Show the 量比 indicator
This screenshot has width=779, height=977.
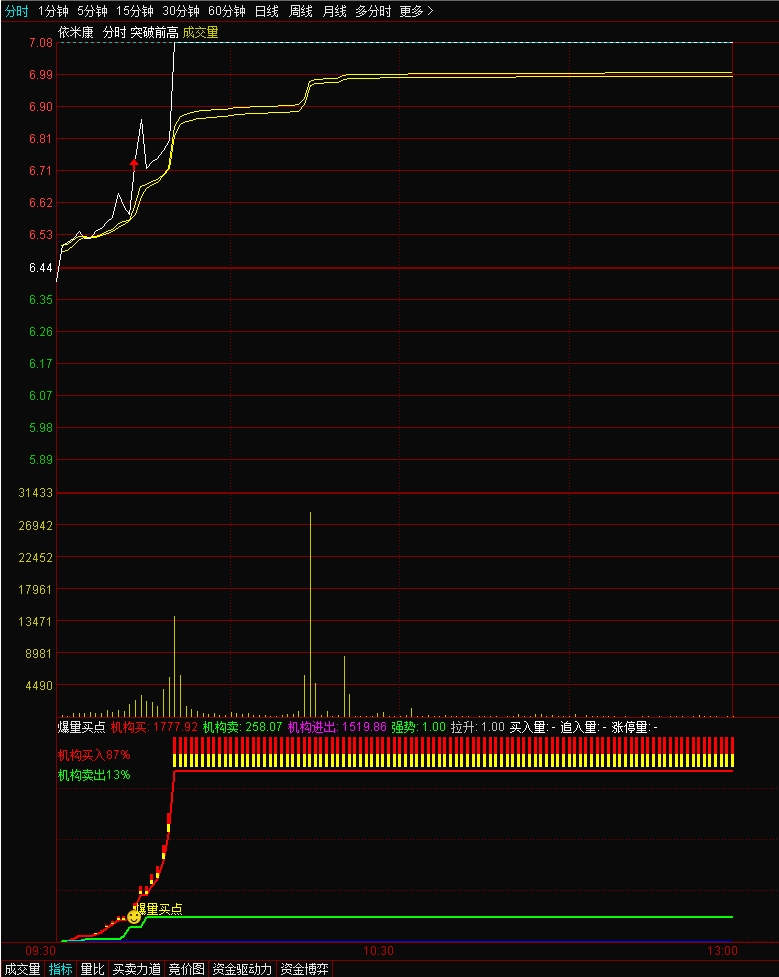coord(92,969)
